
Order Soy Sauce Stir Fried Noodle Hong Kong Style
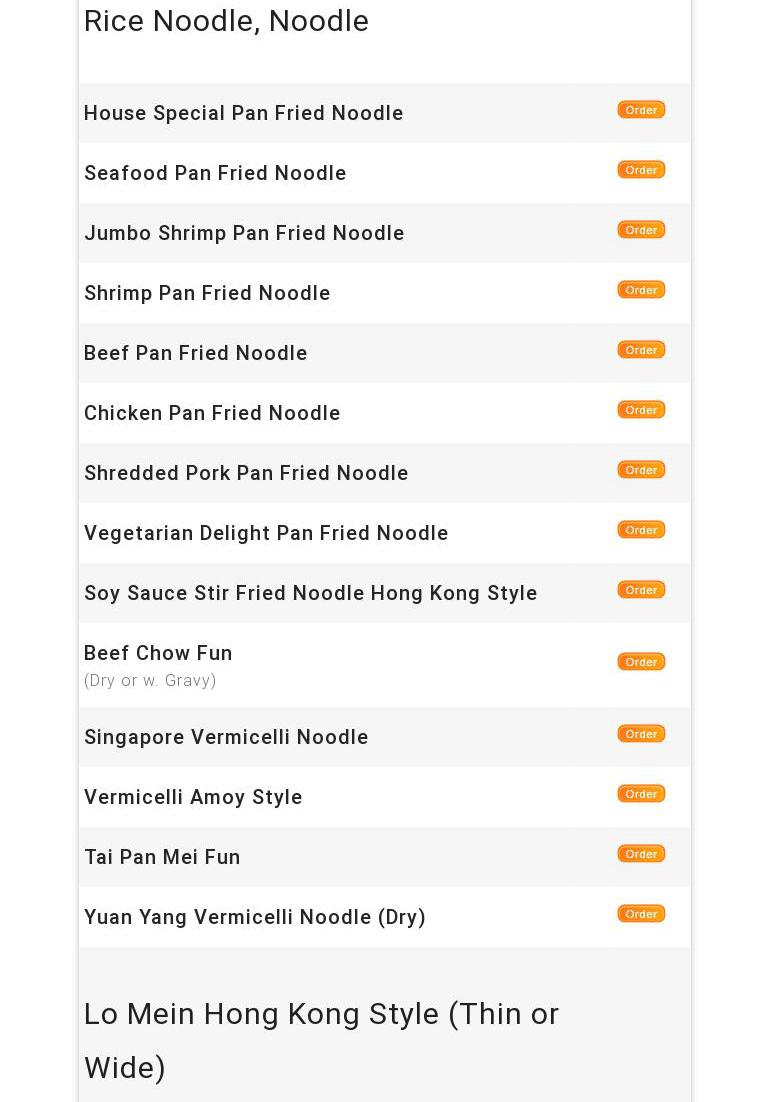641,590
